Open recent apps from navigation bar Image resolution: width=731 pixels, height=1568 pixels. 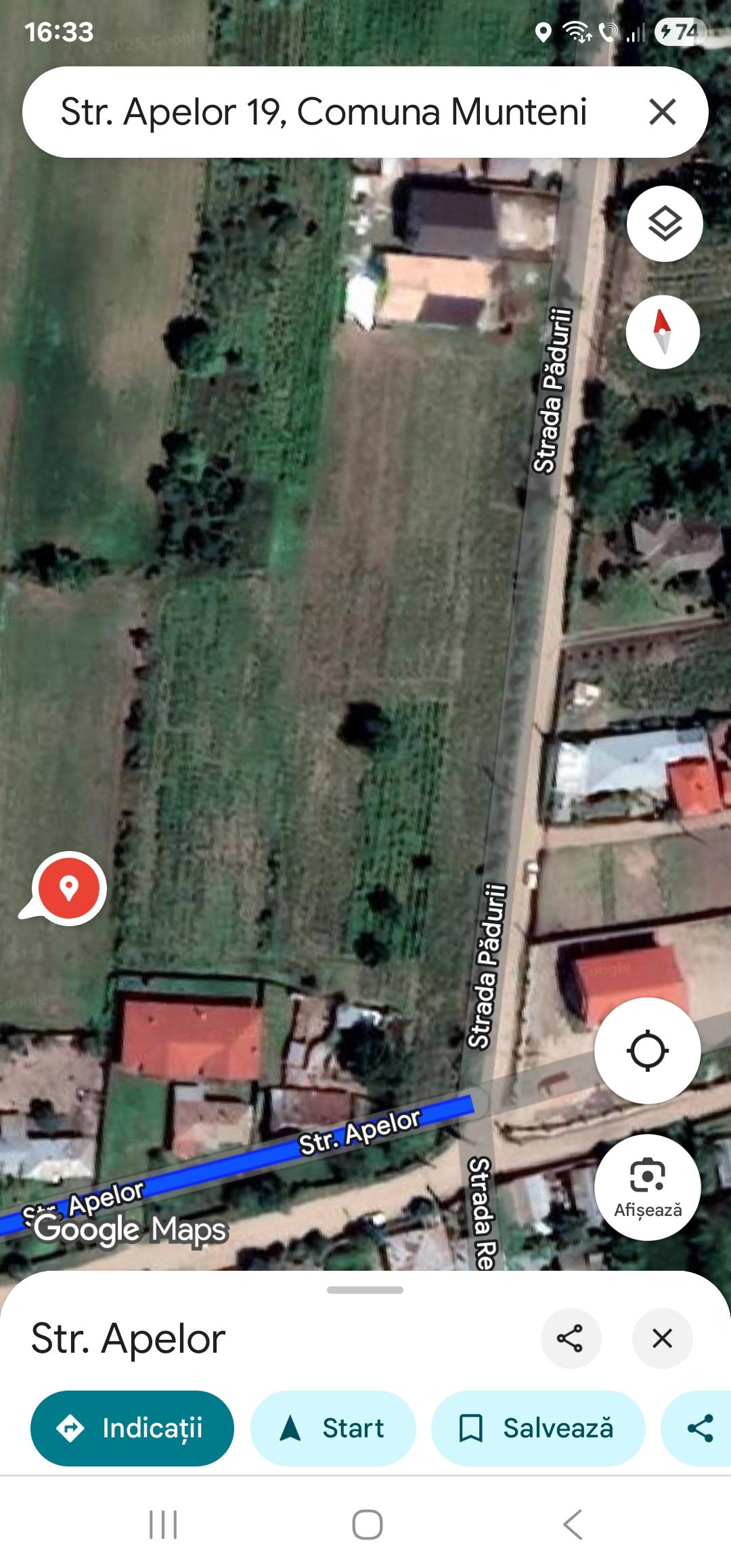[163, 1525]
